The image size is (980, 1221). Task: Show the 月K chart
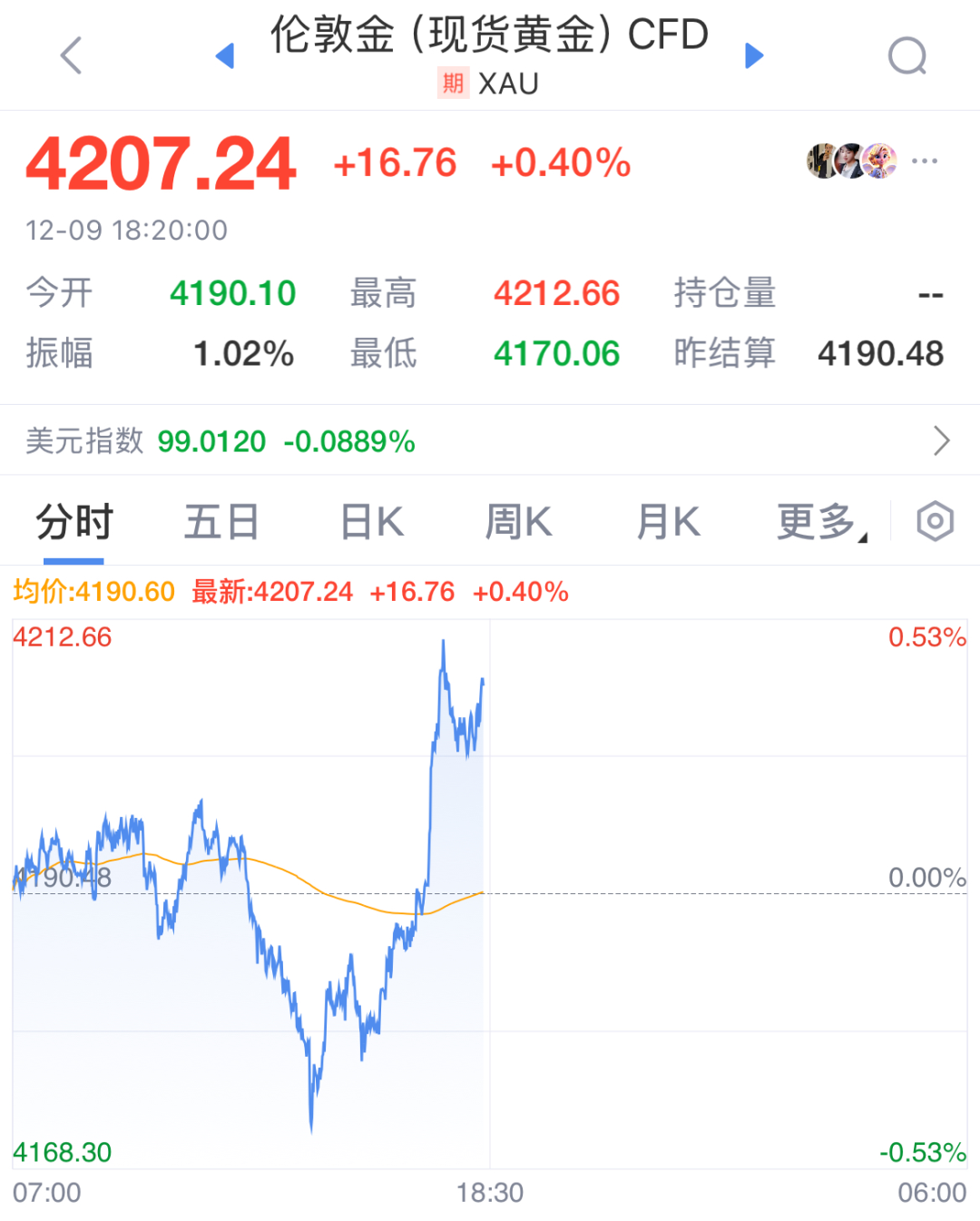[x=668, y=523]
